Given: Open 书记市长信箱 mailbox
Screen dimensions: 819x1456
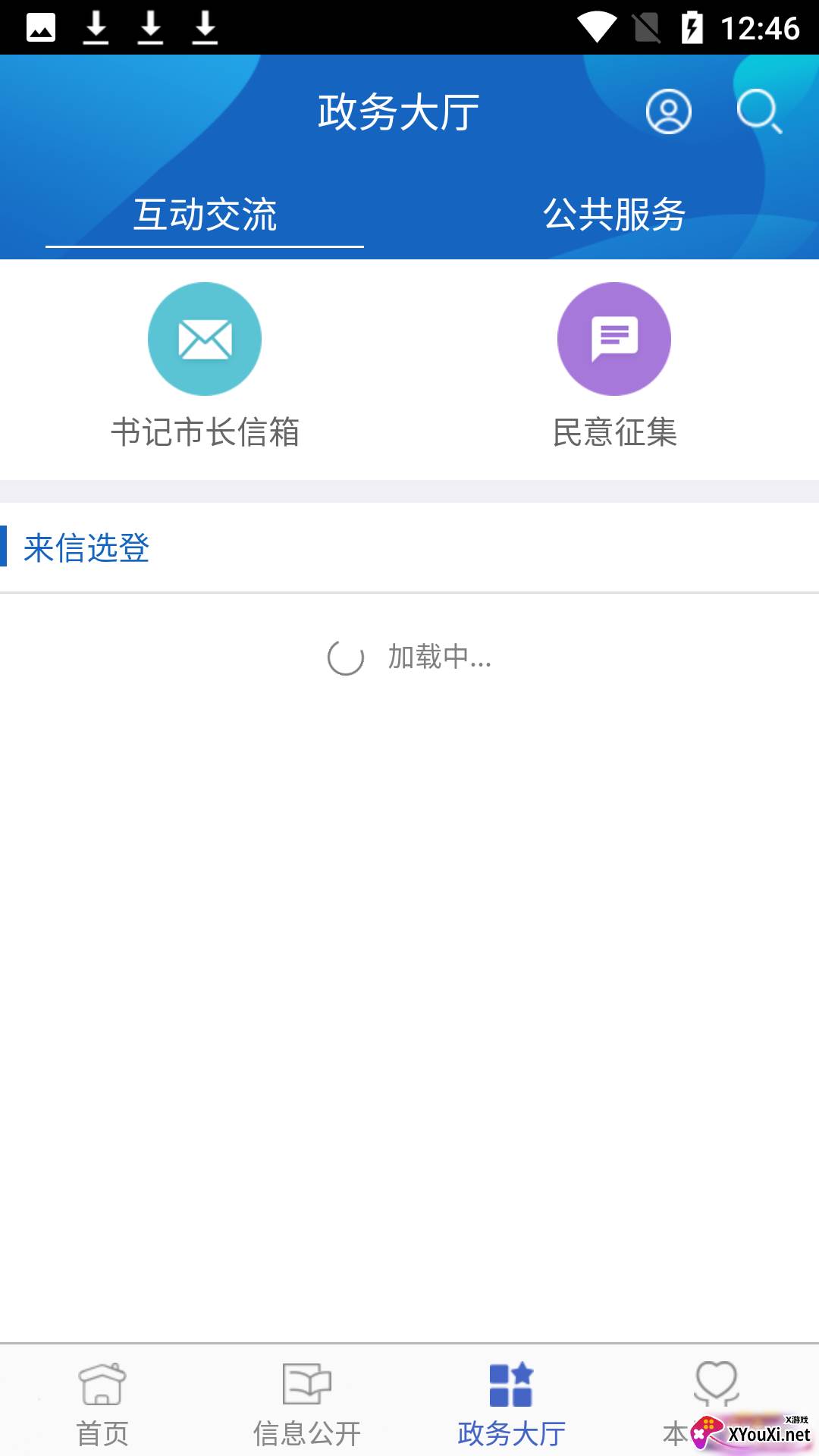Looking at the screenshot, I should (205, 366).
